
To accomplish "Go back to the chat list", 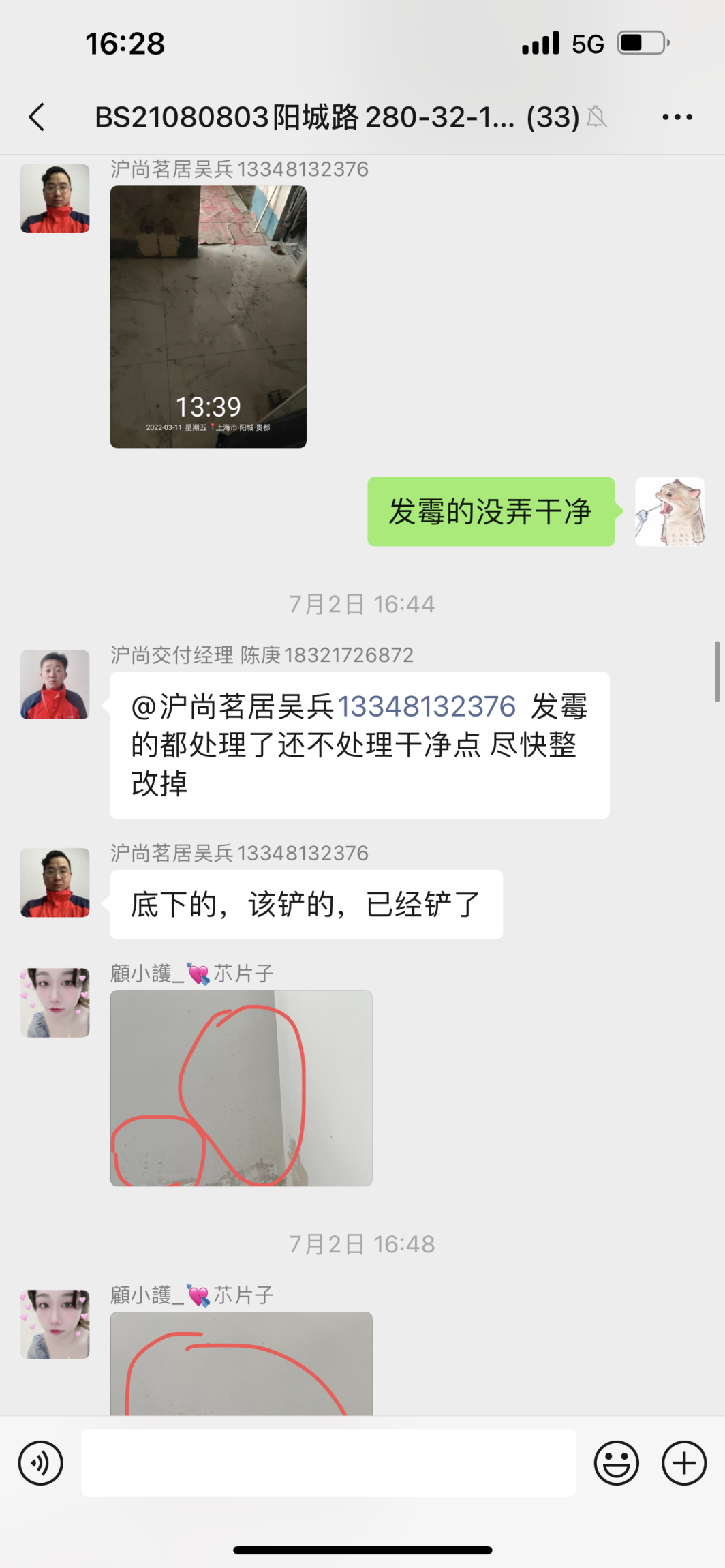I will click(37, 117).
